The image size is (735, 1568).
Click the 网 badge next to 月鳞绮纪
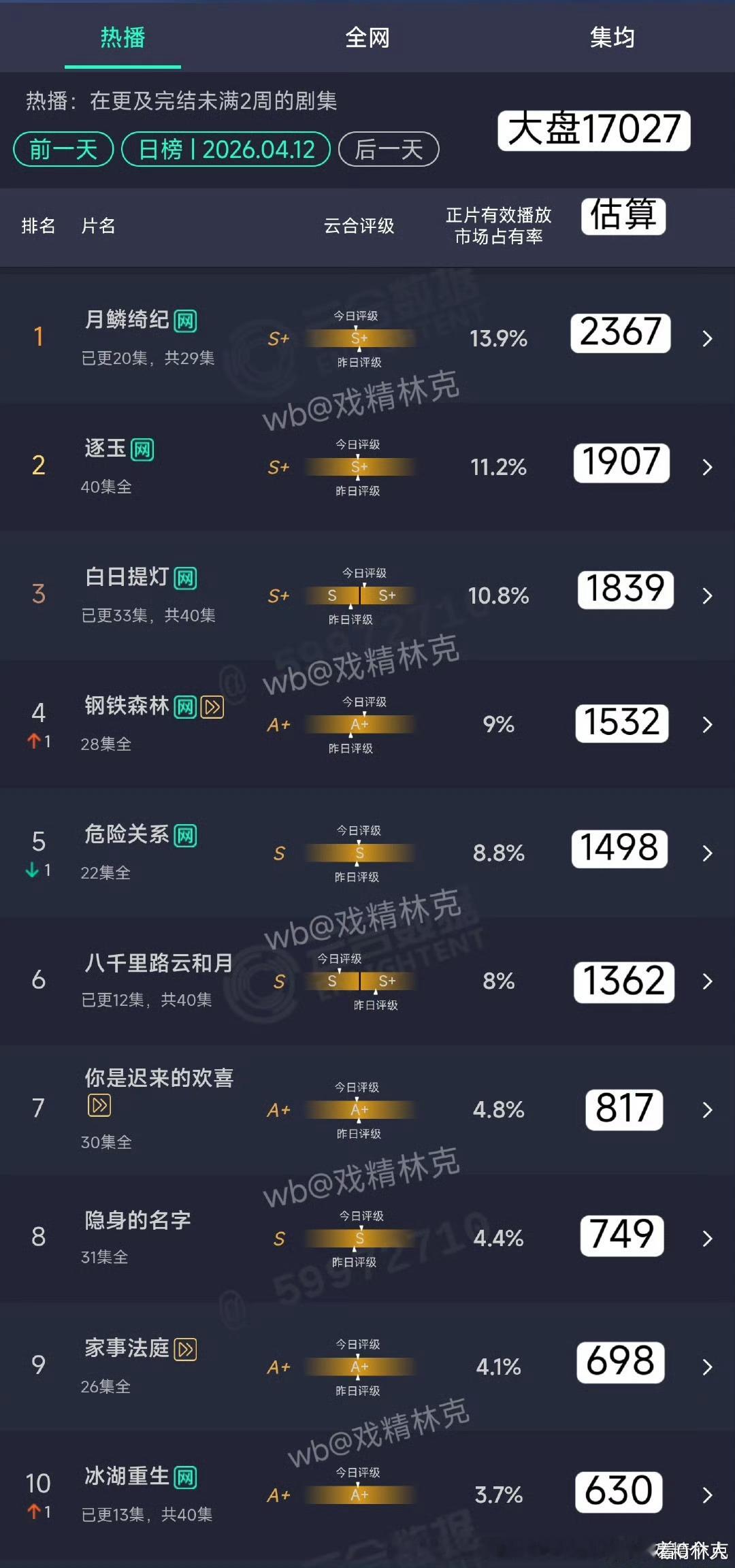[184, 321]
